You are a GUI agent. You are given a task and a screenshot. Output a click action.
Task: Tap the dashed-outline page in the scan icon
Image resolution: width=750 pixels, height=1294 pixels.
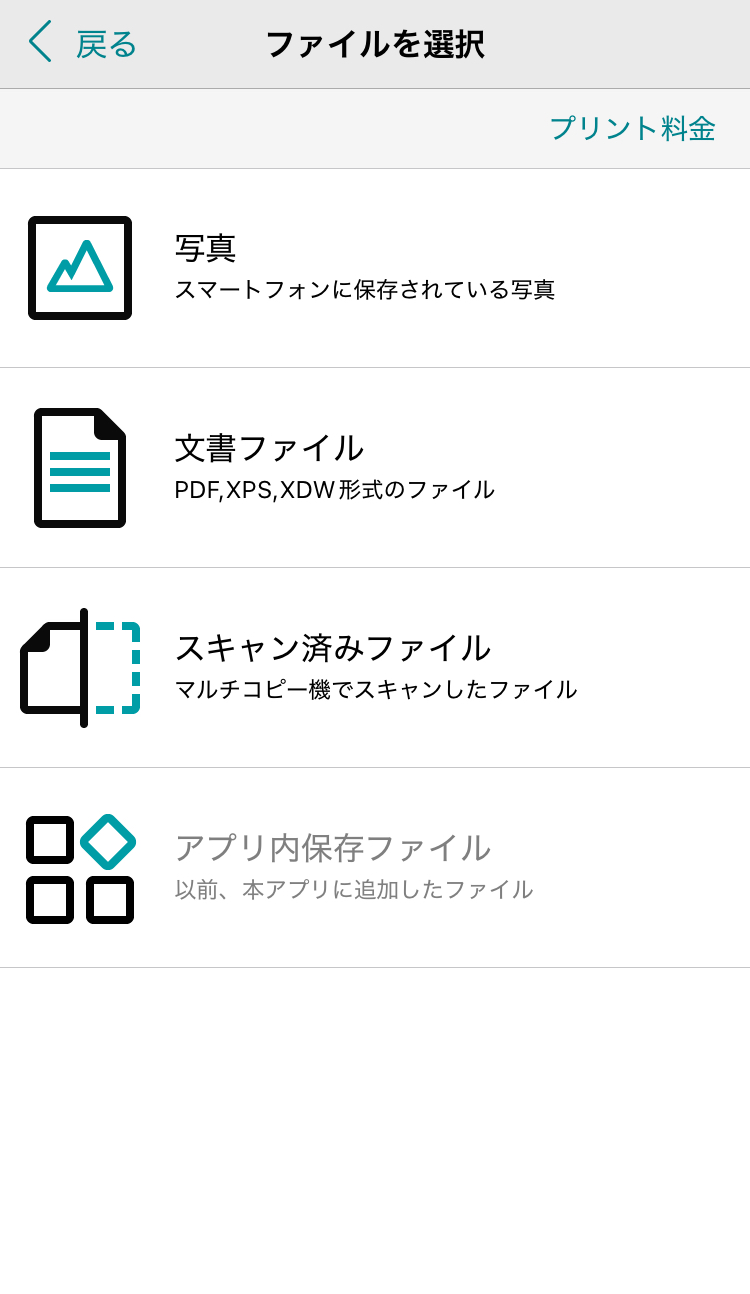(115, 665)
